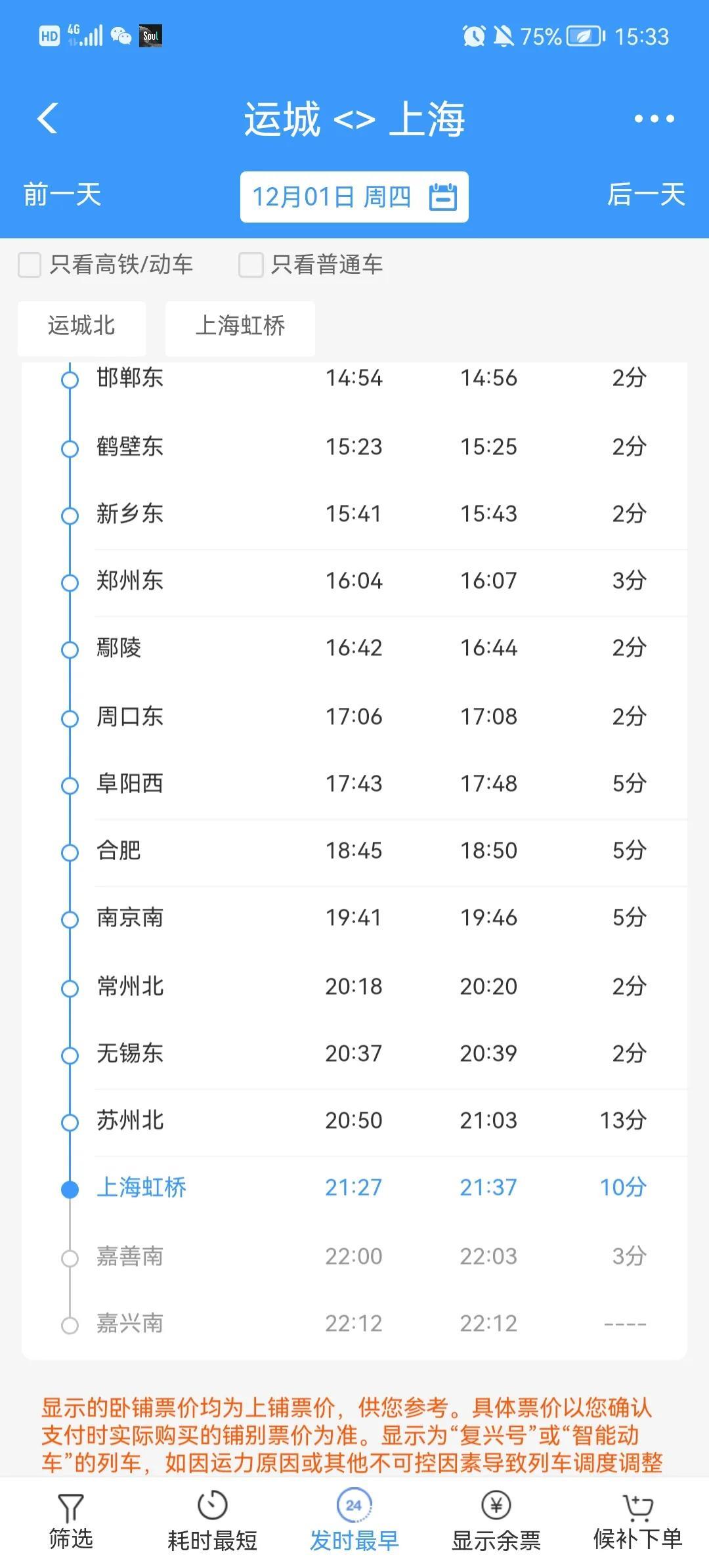
Task: Select the 上海虹桥 station chip
Action: 240,326
